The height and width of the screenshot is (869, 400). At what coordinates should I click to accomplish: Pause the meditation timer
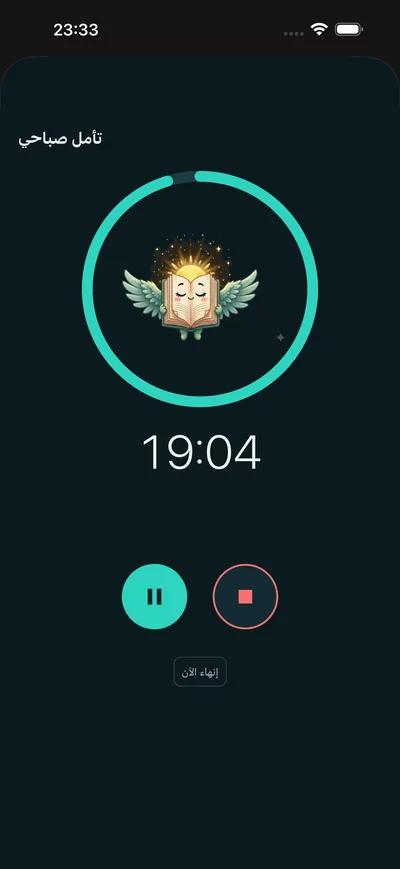(x=155, y=596)
